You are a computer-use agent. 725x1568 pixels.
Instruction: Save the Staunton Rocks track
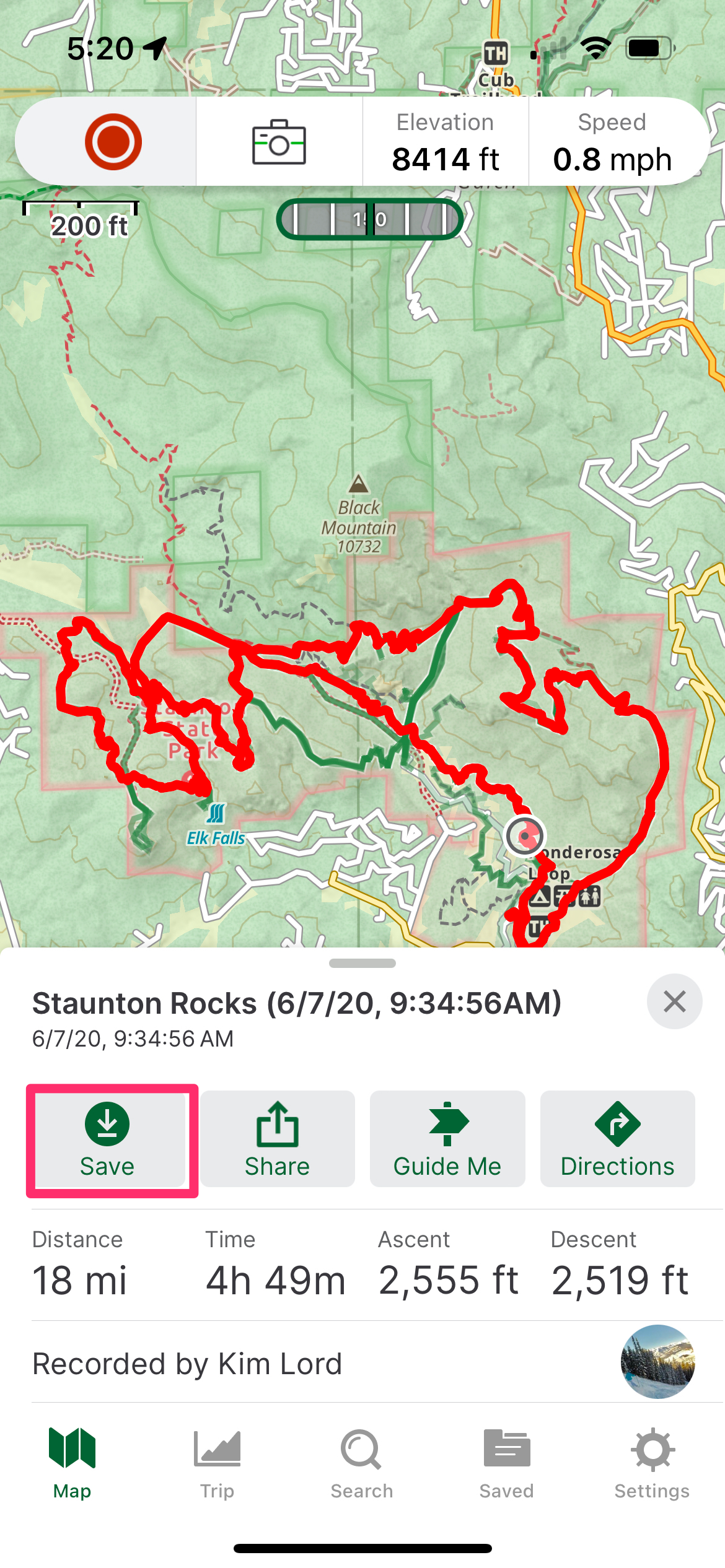pos(108,1139)
